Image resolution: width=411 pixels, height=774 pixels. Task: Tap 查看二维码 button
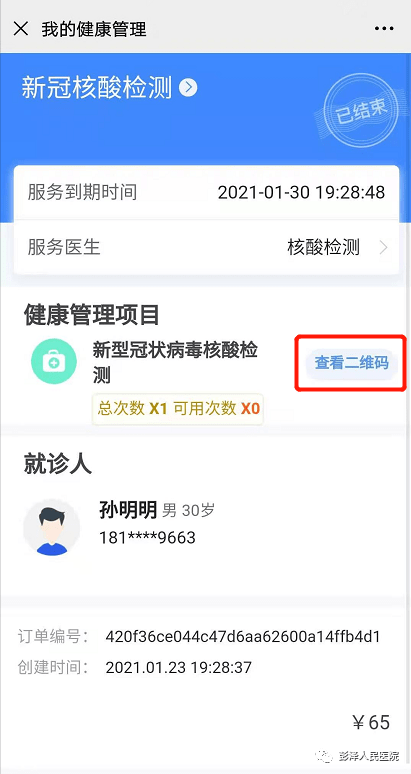pyautogui.click(x=352, y=363)
